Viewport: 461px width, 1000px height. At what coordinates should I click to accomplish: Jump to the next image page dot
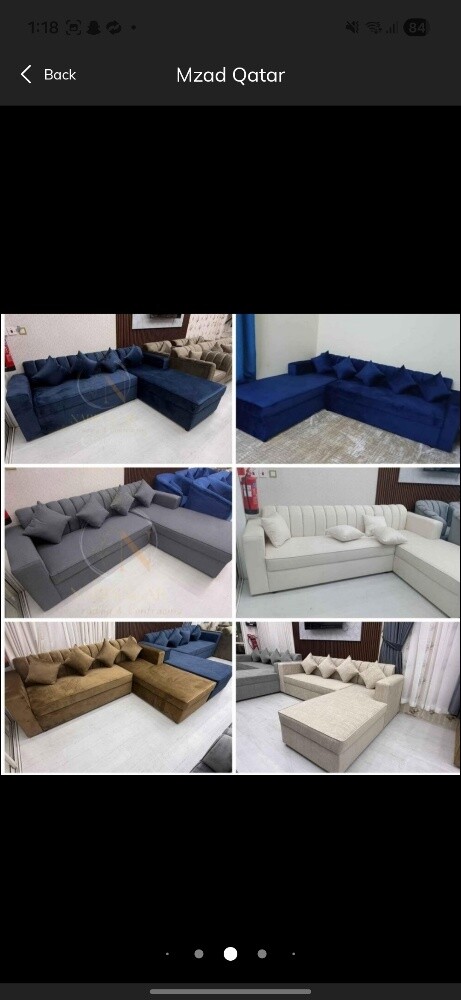point(262,953)
